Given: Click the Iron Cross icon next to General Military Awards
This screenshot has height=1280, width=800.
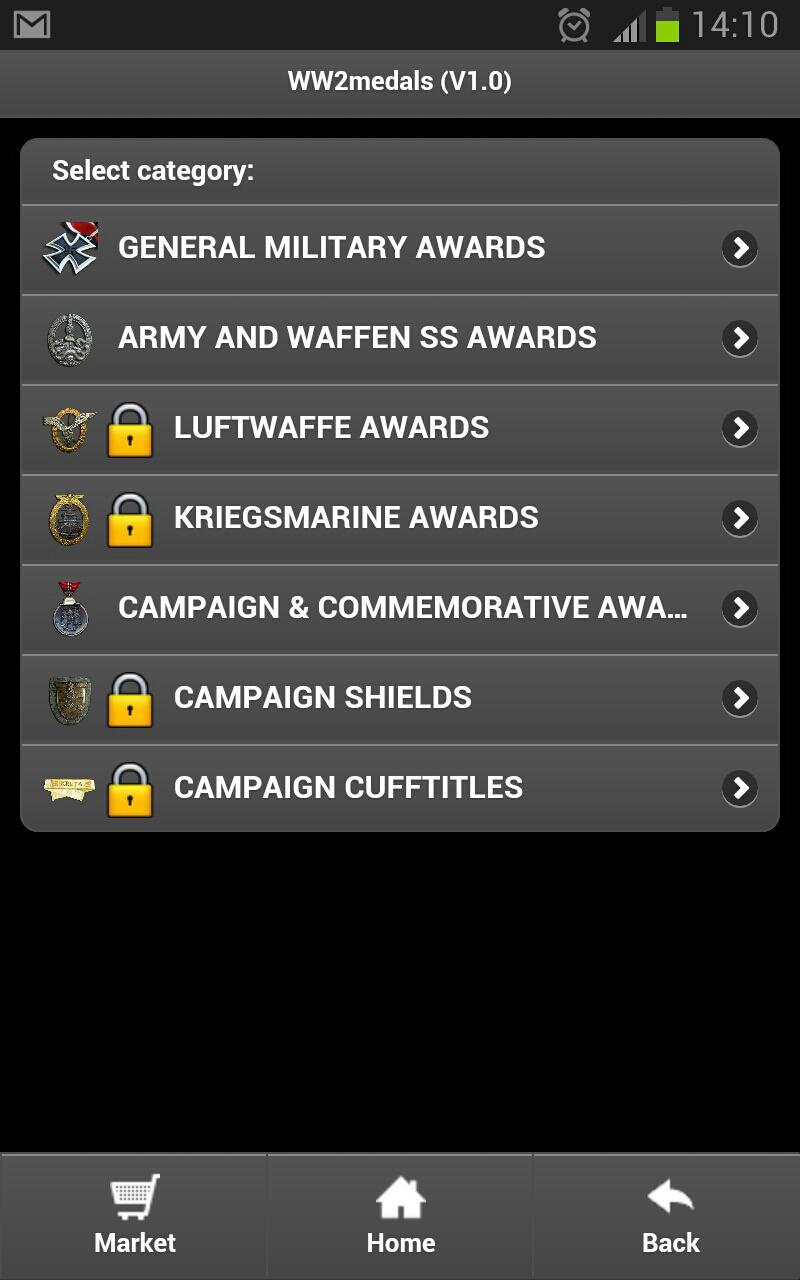Looking at the screenshot, I should 67,248.
